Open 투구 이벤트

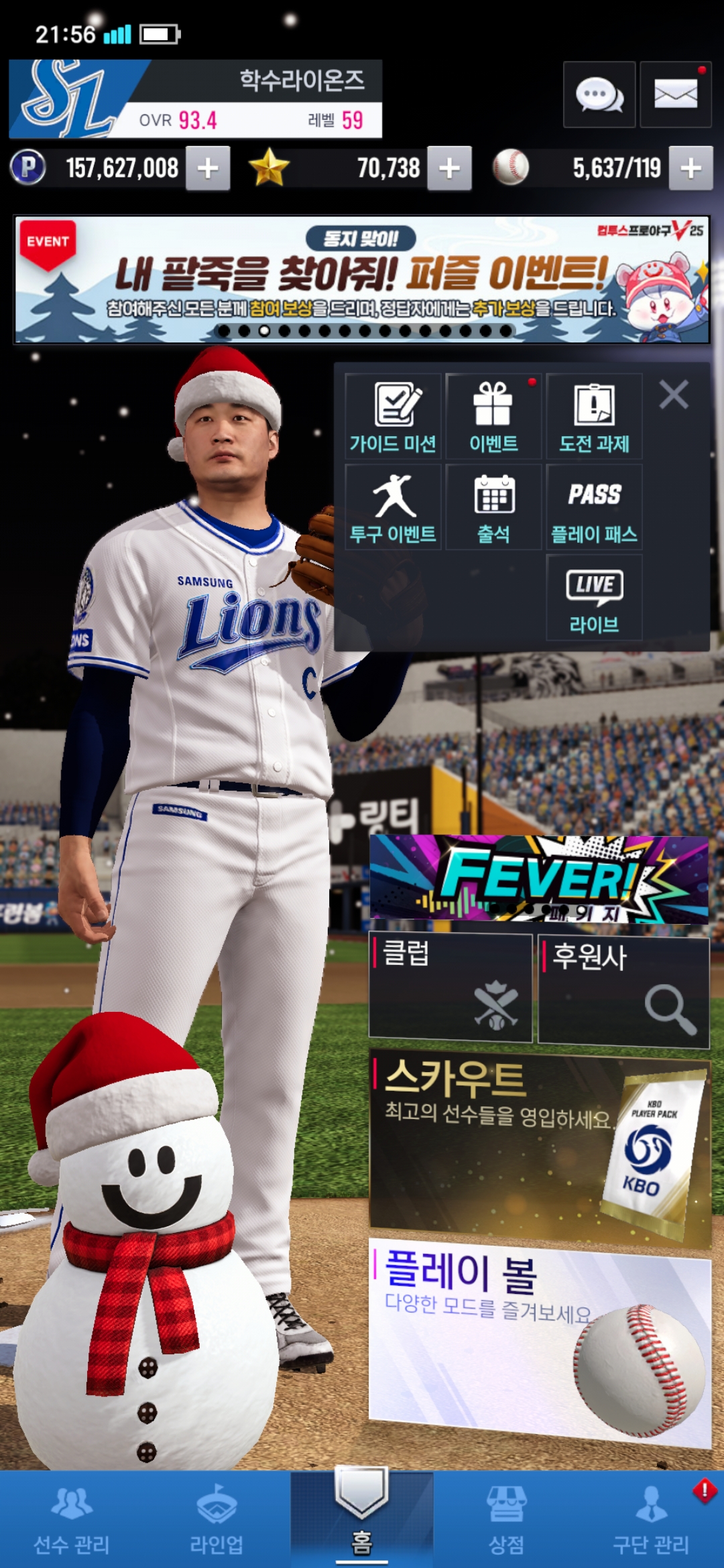tap(393, 507)
